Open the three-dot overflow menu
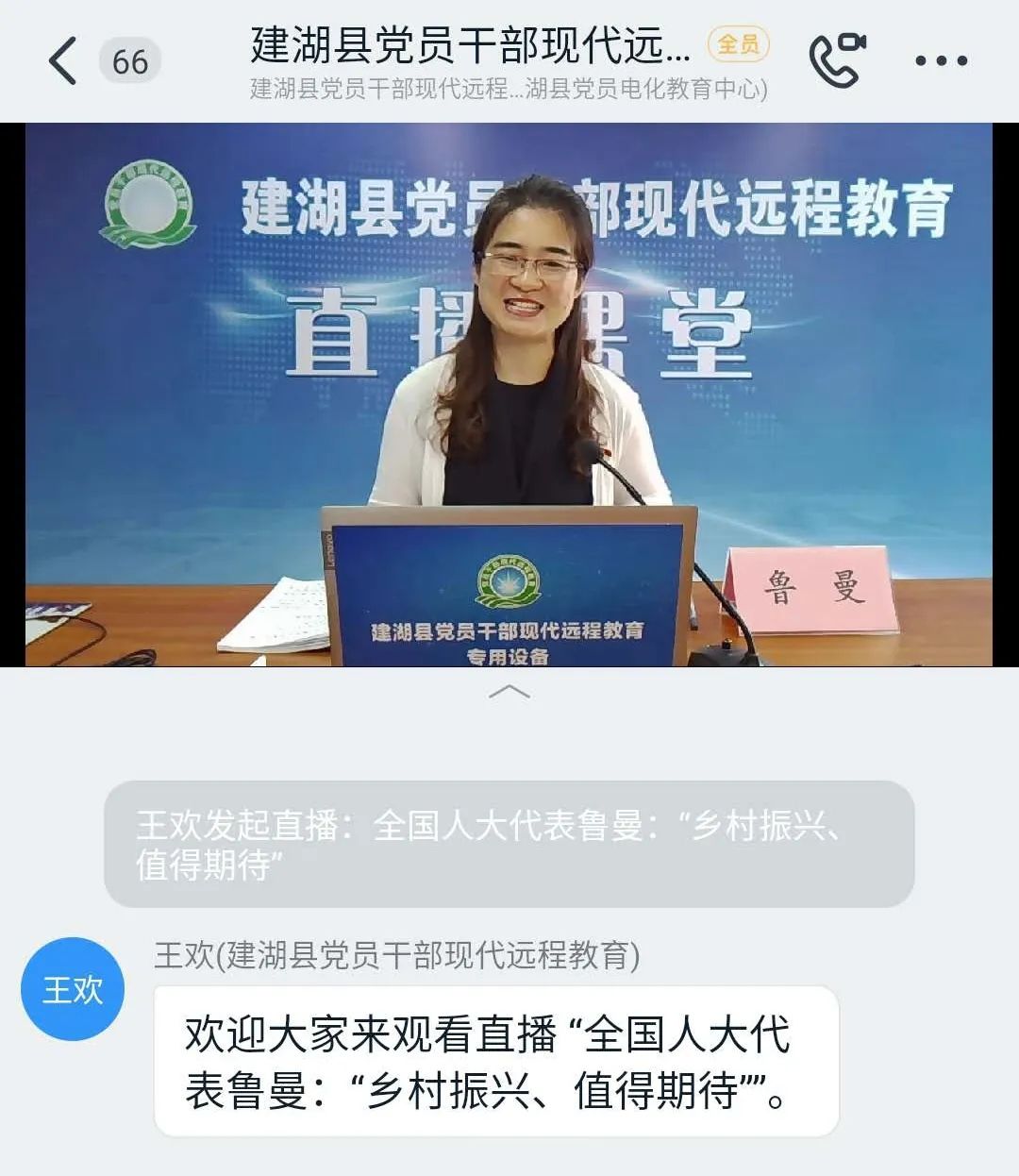Image resolution: width=1019 pixels, height=1176 pixels. point(941,61)
